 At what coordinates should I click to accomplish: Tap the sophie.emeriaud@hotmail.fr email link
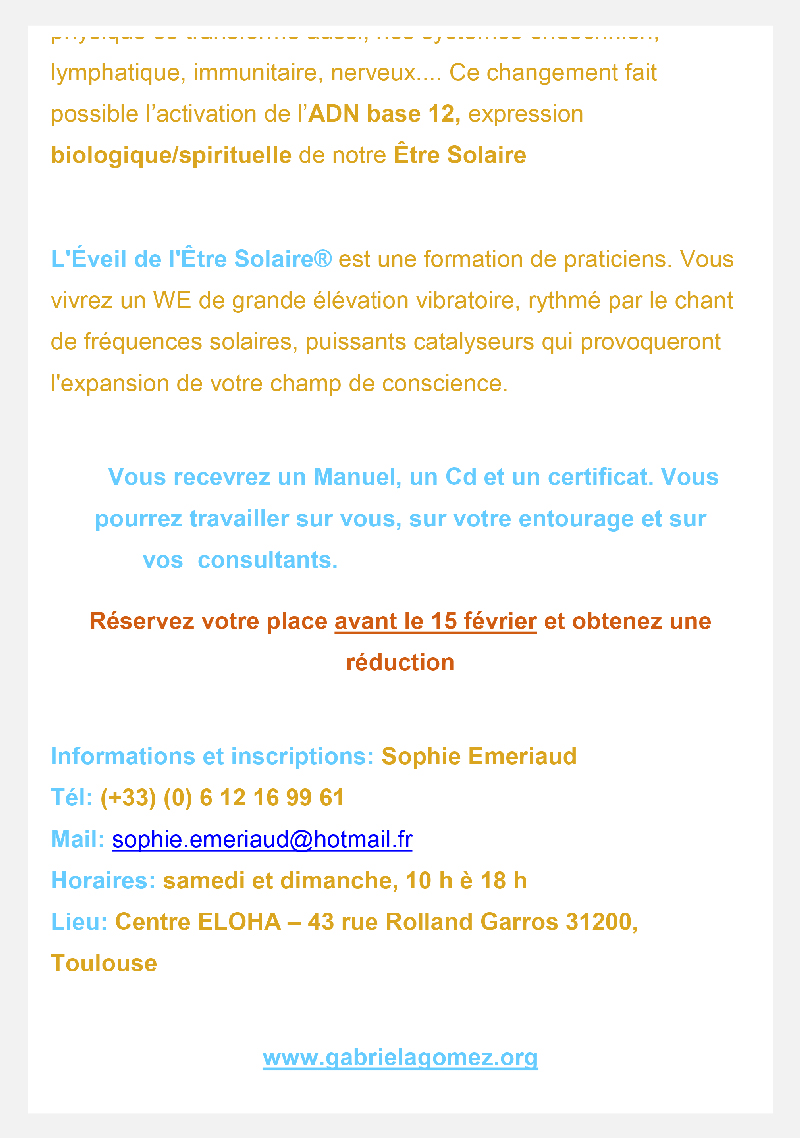pos(262,839)
